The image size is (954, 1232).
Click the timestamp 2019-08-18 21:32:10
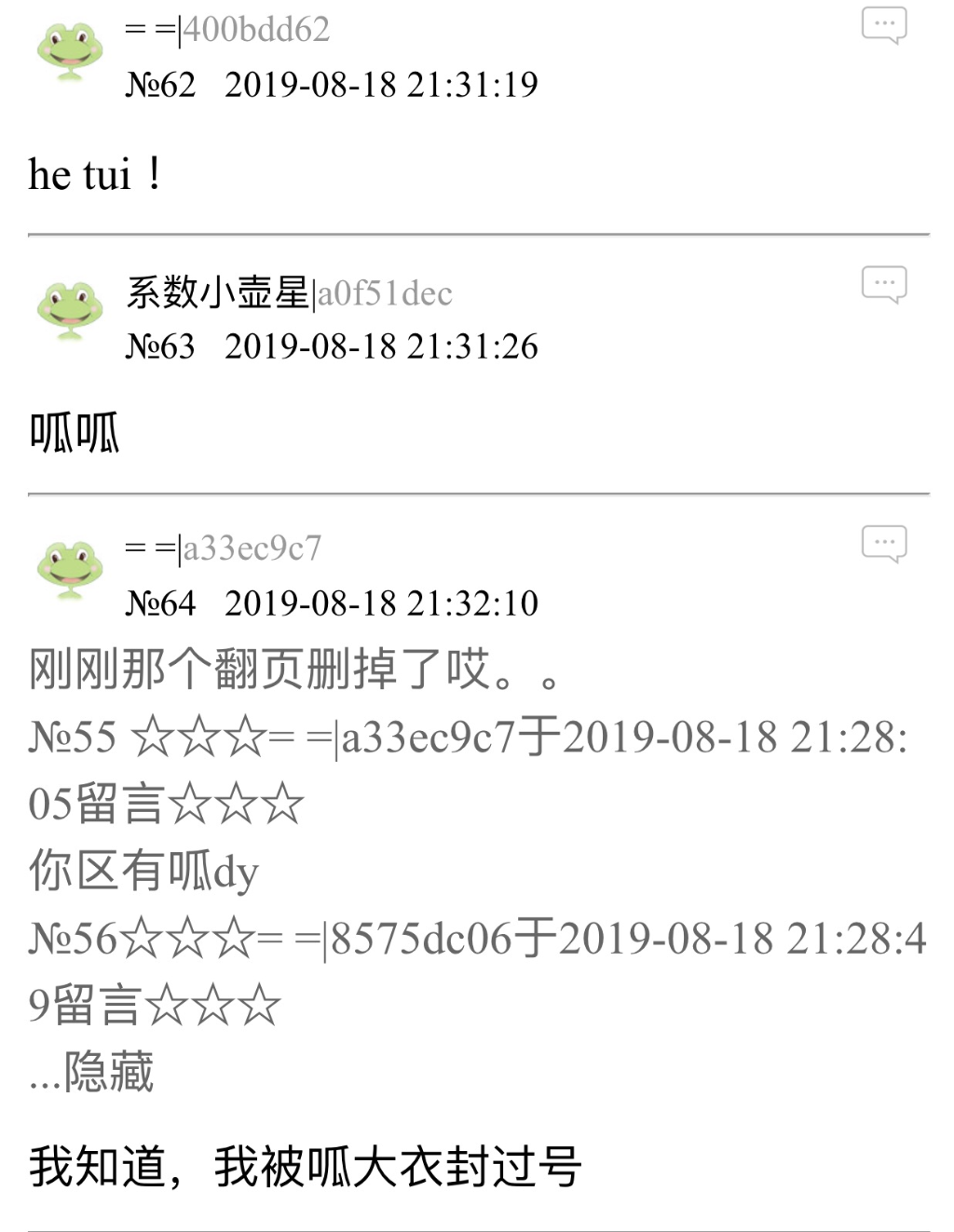384,603
